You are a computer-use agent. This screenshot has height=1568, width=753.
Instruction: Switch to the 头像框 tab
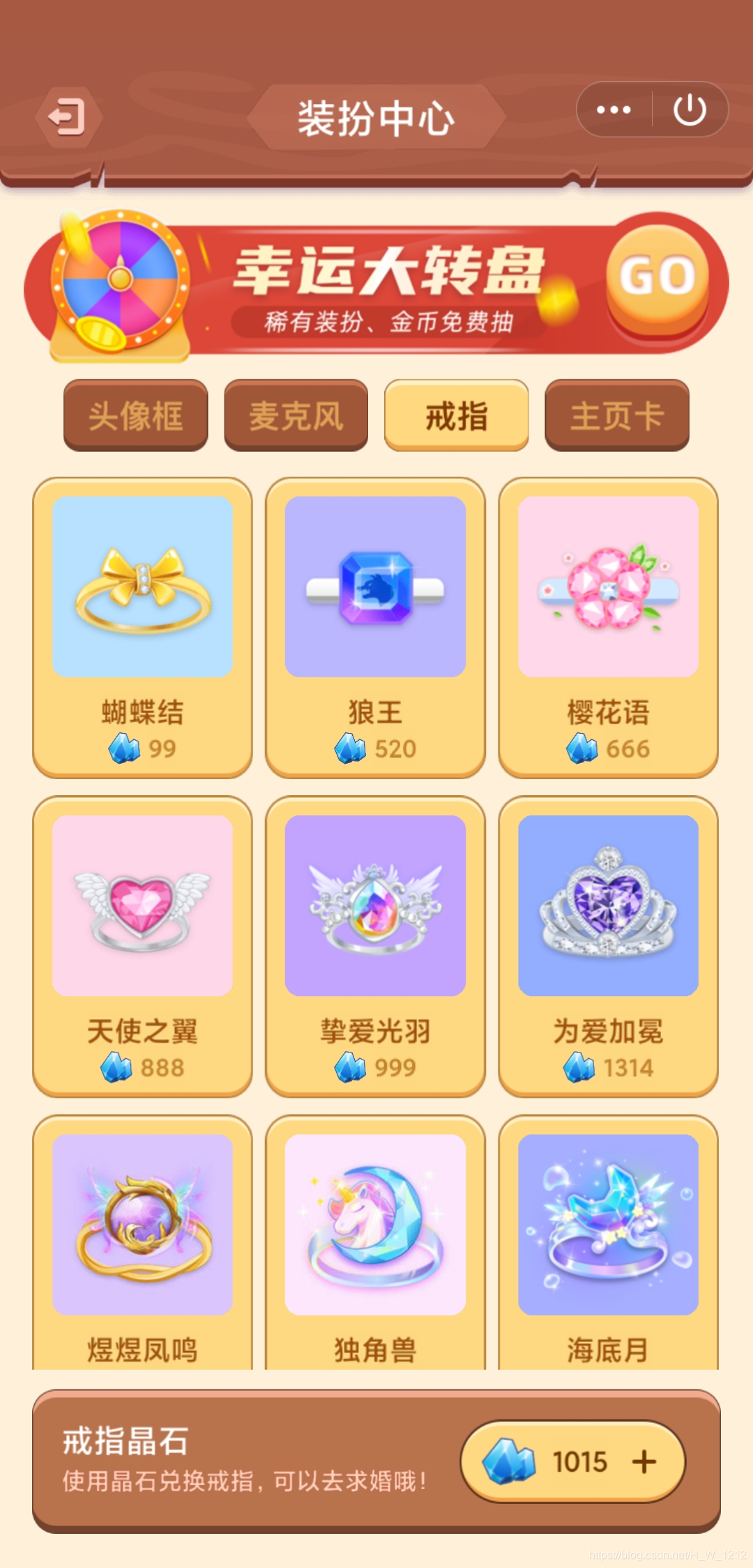click(x=135, y=415)
